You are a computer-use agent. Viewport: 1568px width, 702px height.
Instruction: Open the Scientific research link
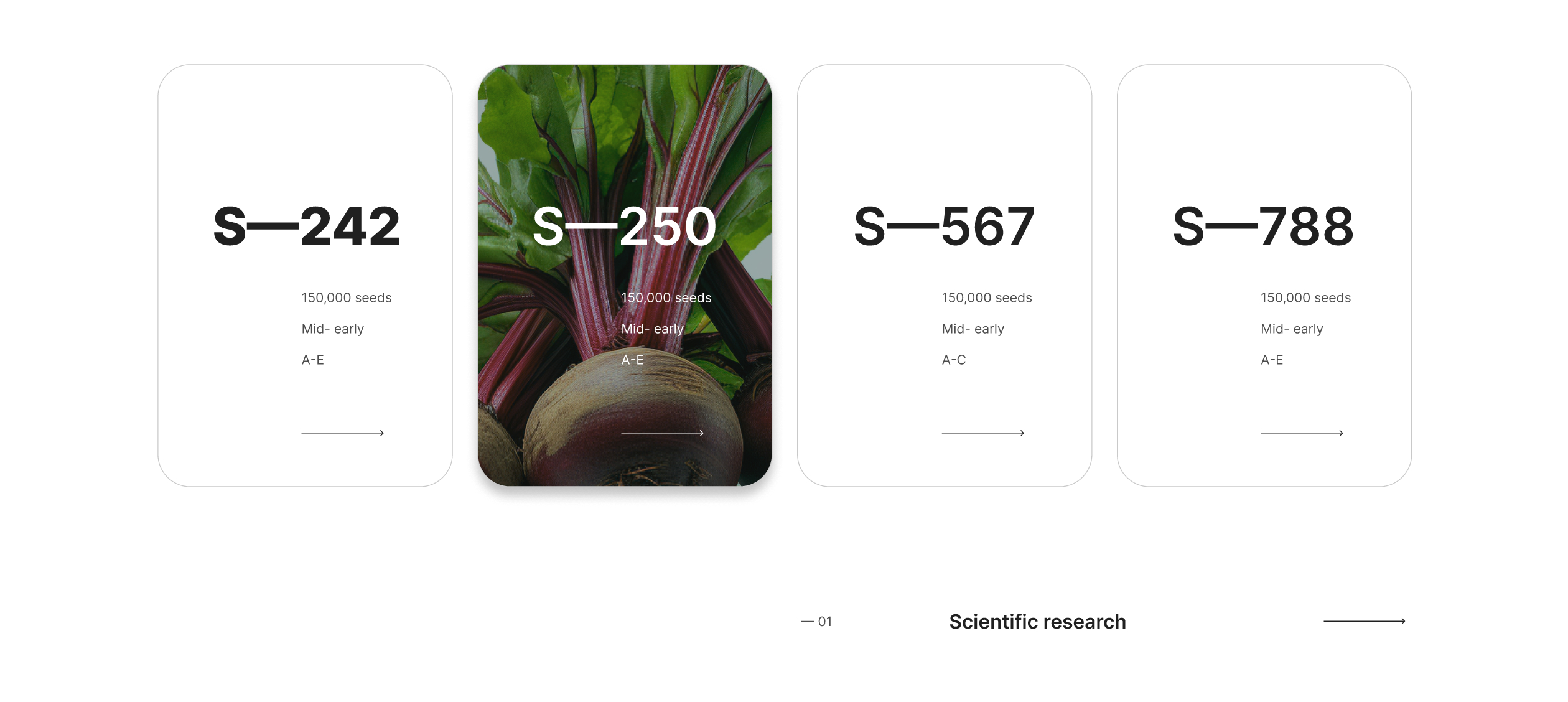click(1037, 621)
